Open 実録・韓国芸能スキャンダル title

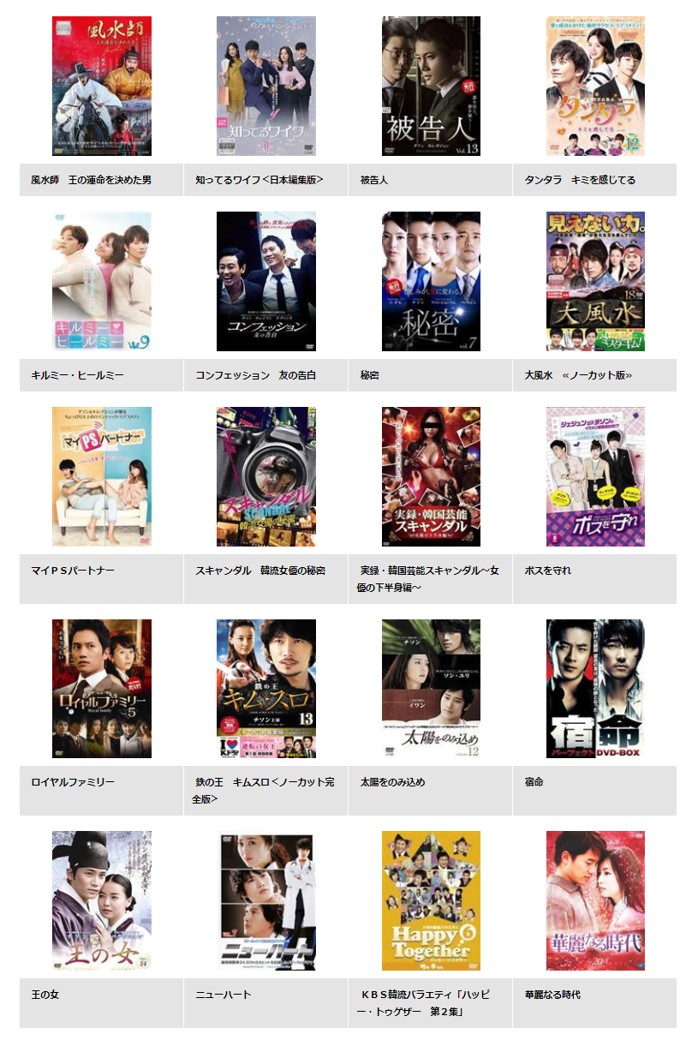tap(431, 476)
